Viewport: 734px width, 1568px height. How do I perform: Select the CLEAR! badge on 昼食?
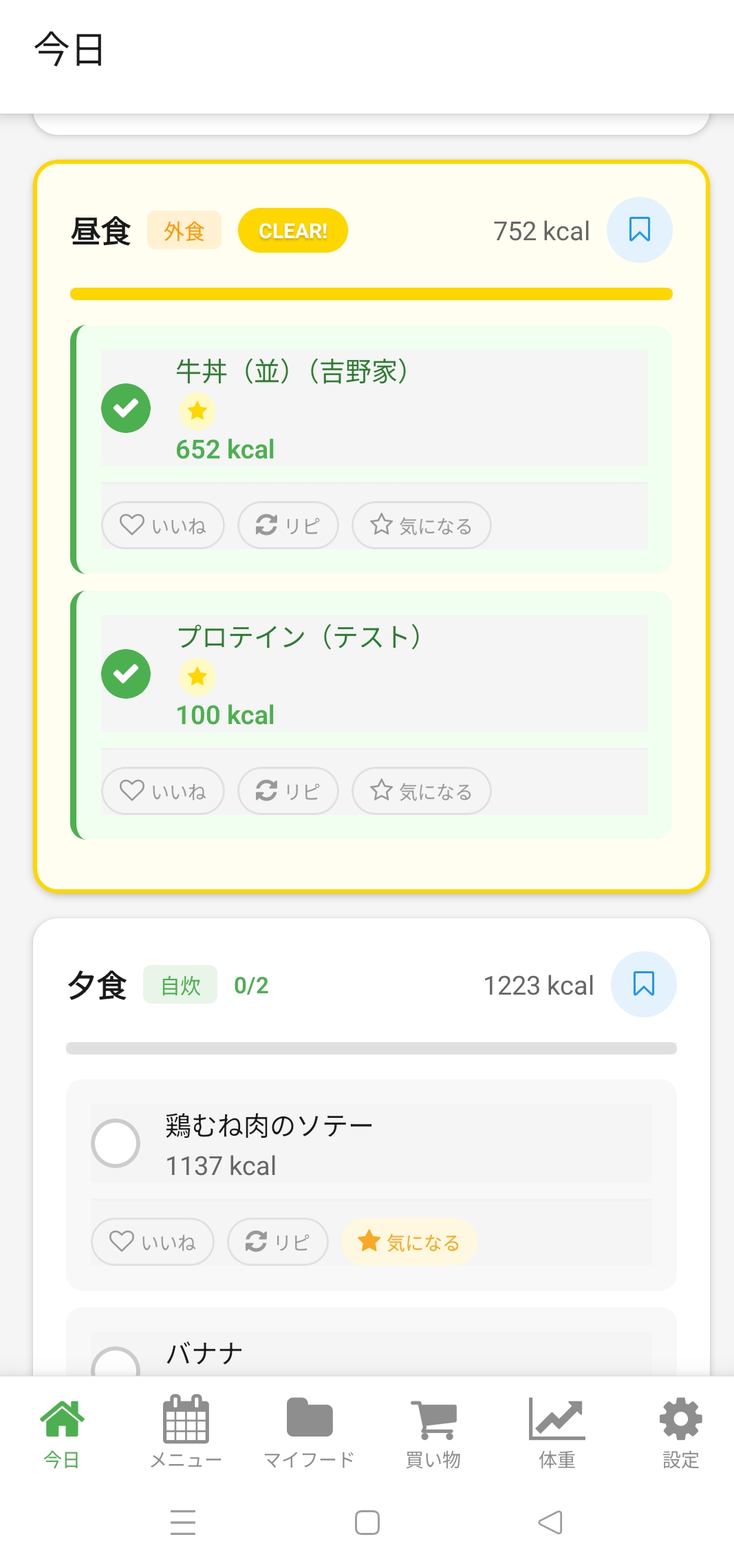coord(292,231)
